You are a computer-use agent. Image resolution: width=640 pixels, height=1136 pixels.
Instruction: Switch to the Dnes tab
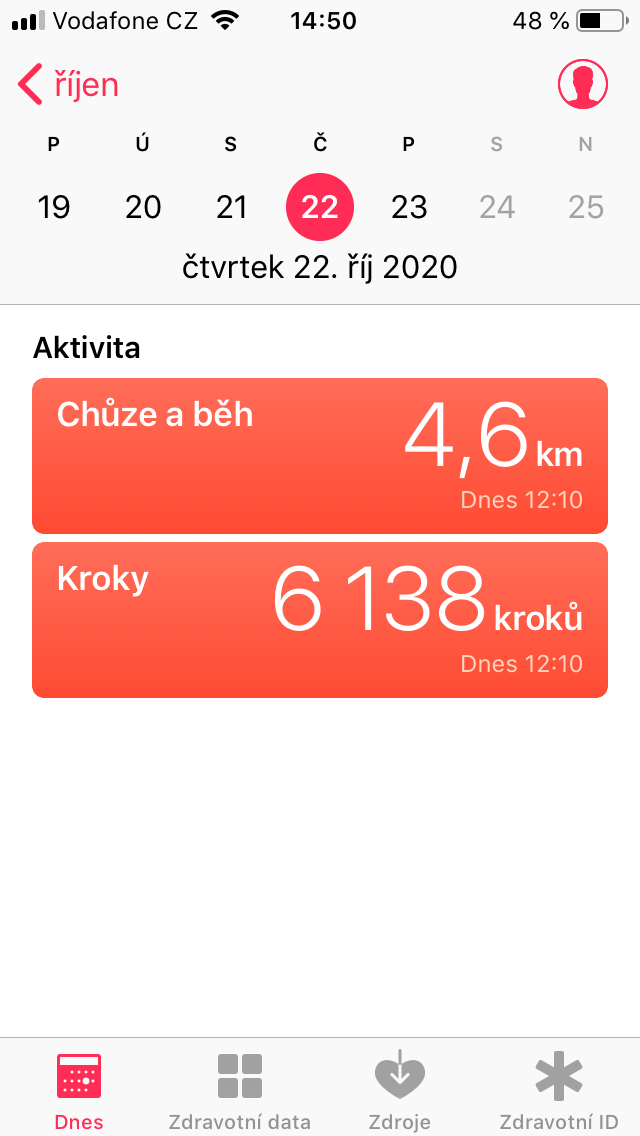click(x=79, y=1092)
